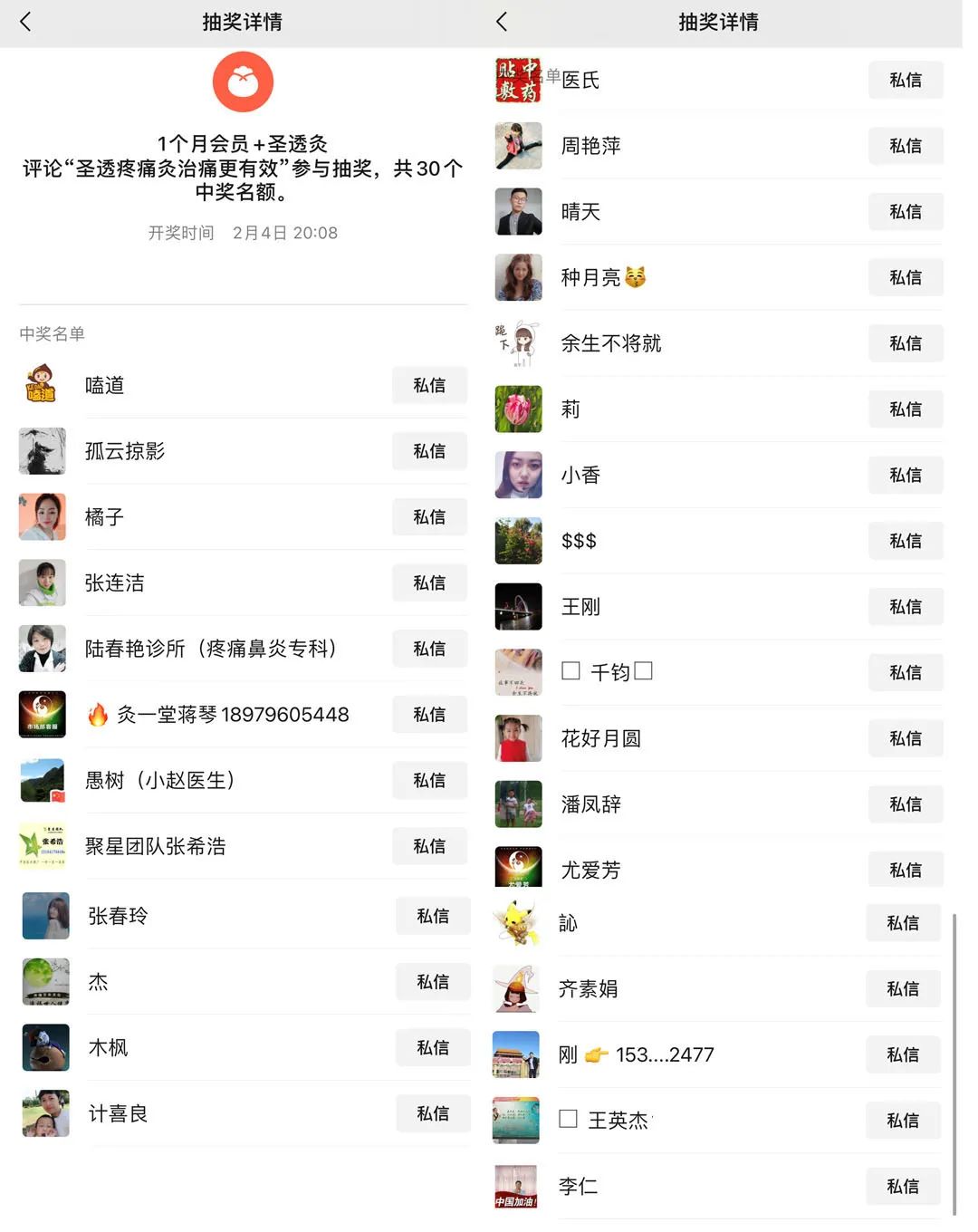Message 孤云掠影 privately
Screen dimensions: 978x1232
(x=429, y=451)
